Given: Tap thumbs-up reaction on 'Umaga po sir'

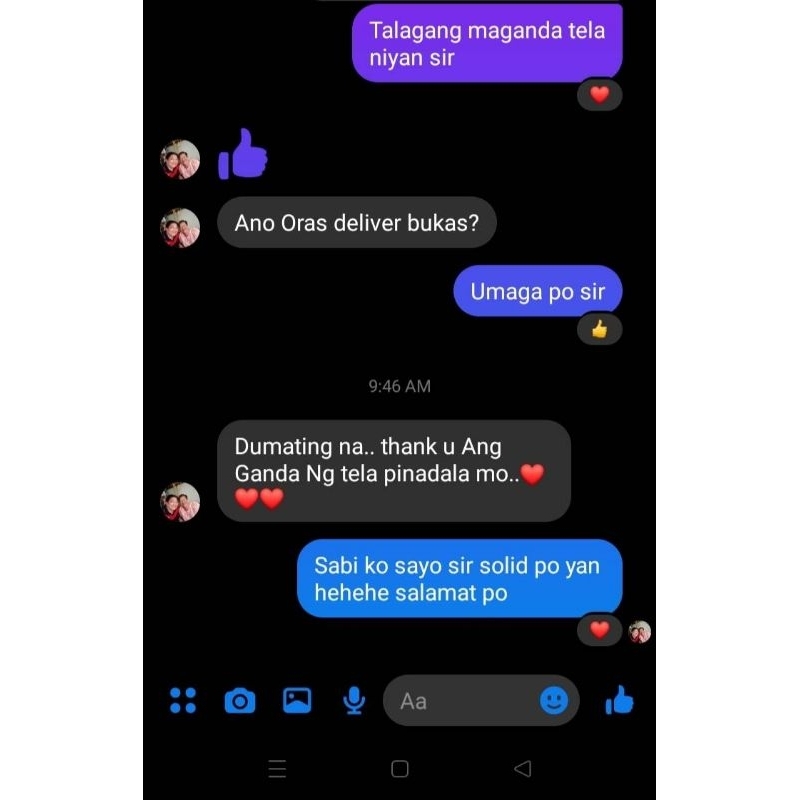Looking at the screenshot, I should tap(599, 329).
